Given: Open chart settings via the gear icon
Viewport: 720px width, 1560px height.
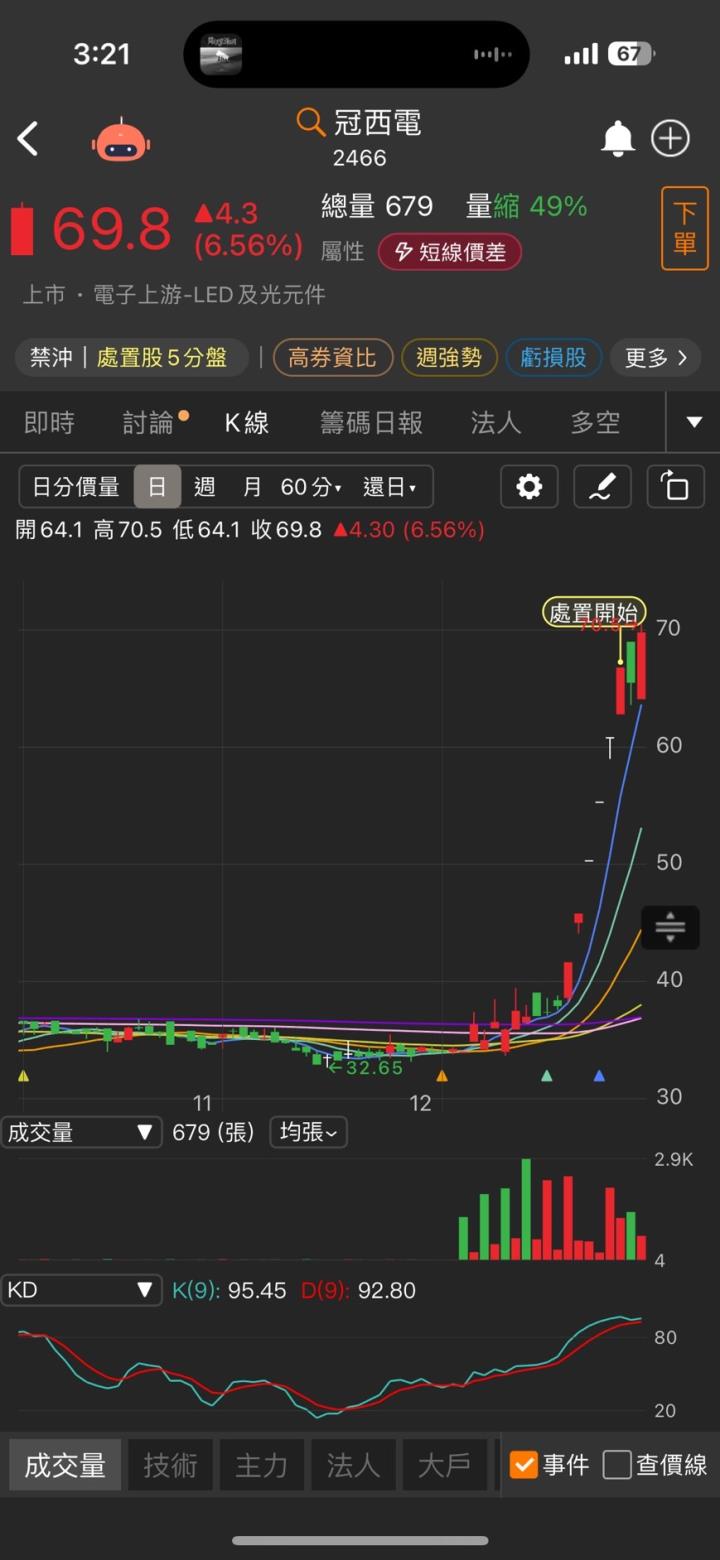Looking at the screenshot, I should (528, 487).
